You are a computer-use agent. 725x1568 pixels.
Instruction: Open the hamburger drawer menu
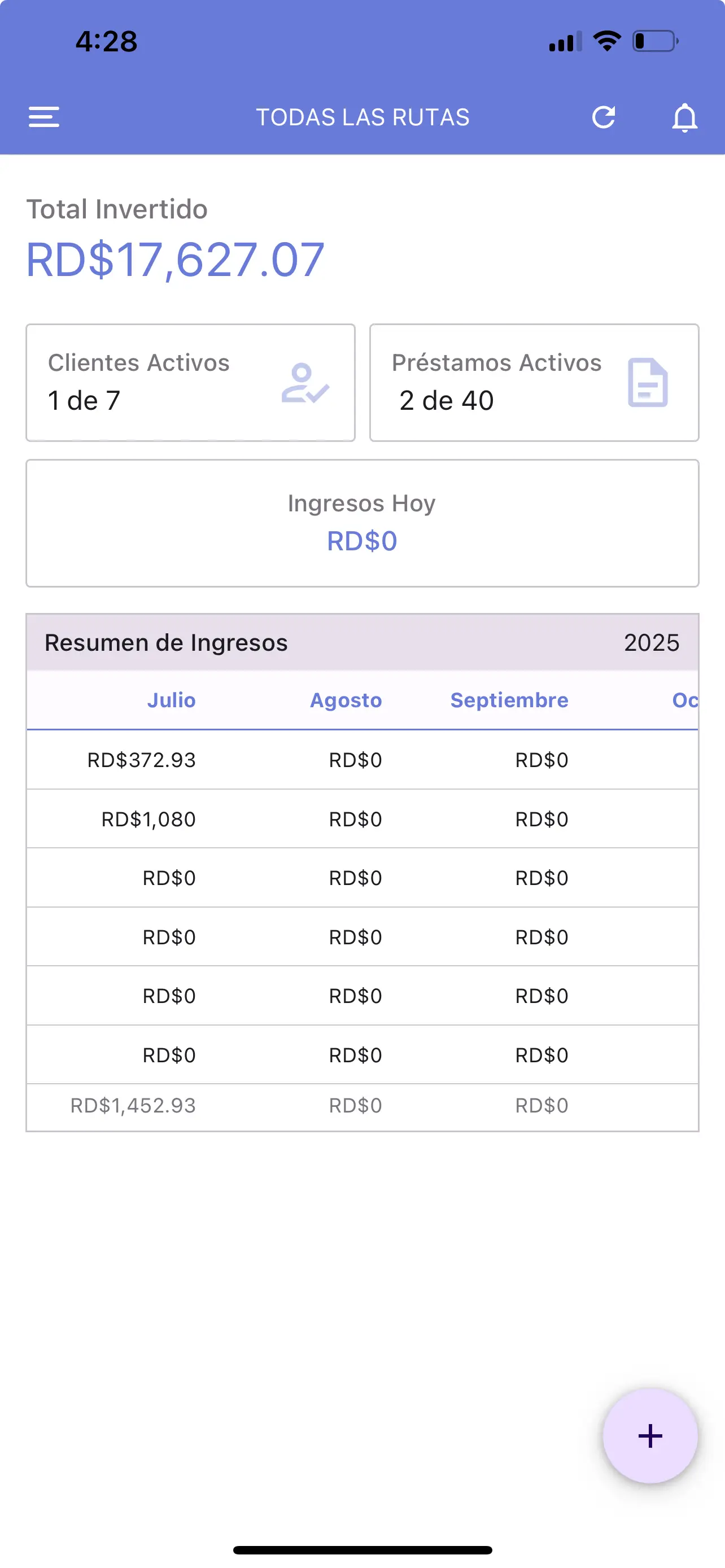click(44, 117)
